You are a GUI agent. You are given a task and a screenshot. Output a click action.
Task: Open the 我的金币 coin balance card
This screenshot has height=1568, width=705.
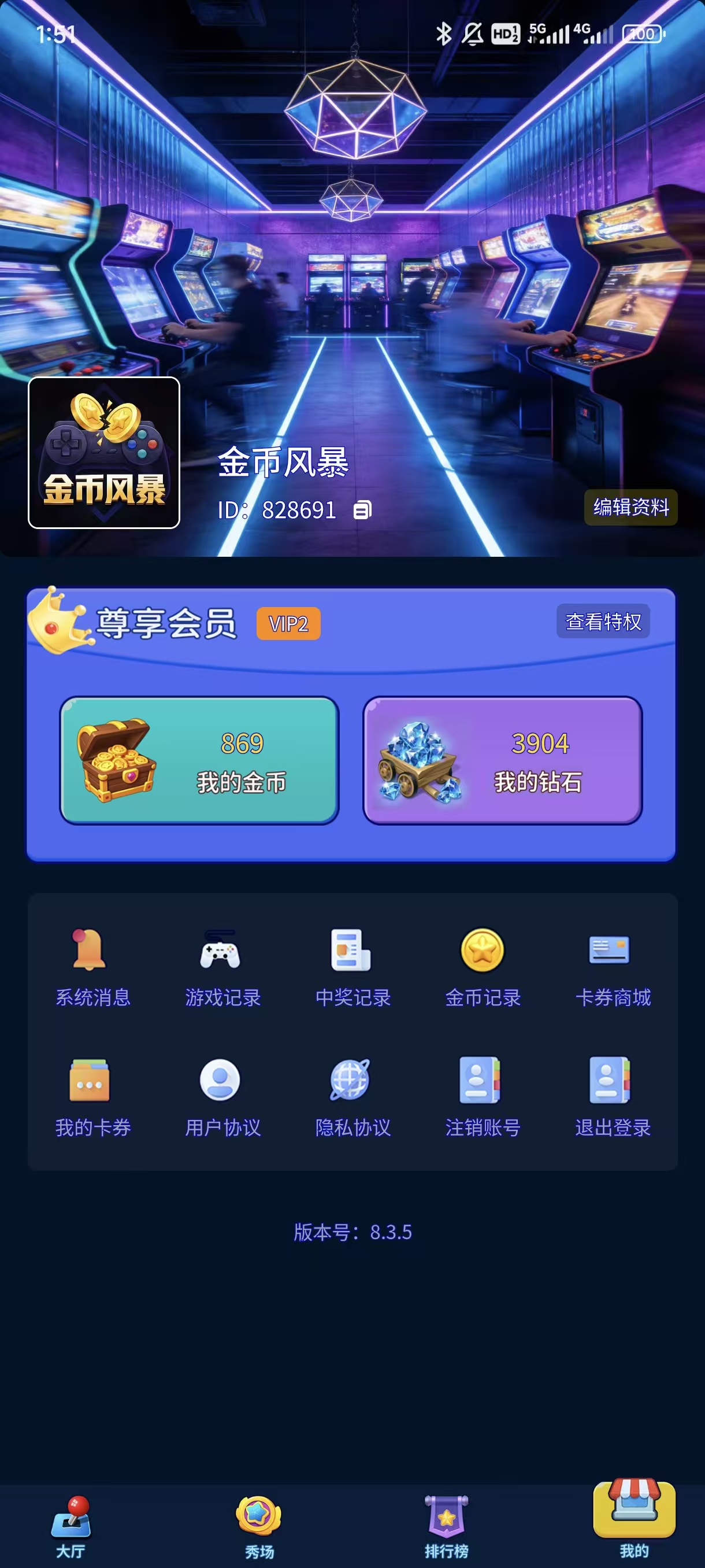199,760
